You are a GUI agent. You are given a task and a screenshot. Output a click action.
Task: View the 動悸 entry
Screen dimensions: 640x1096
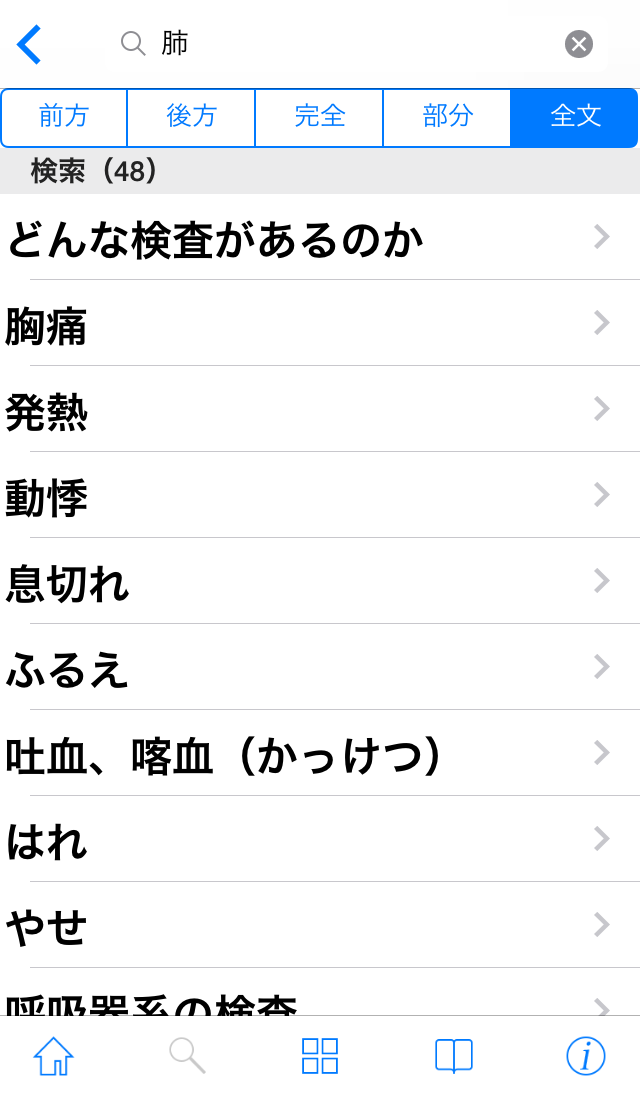320,496
